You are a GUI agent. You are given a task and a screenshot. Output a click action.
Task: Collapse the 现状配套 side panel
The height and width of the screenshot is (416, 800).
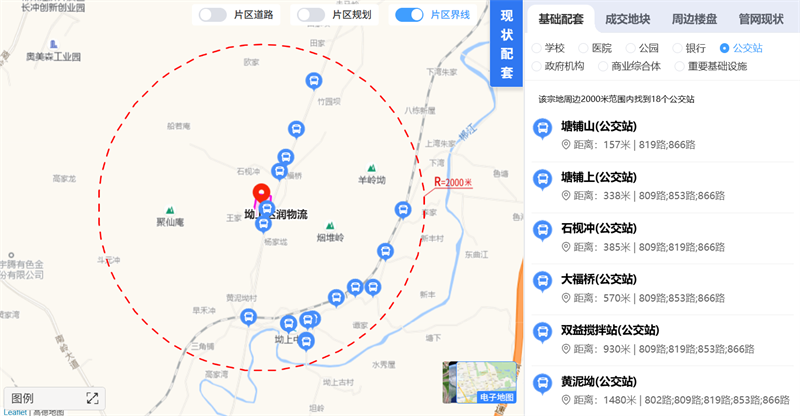click(506, 47)
